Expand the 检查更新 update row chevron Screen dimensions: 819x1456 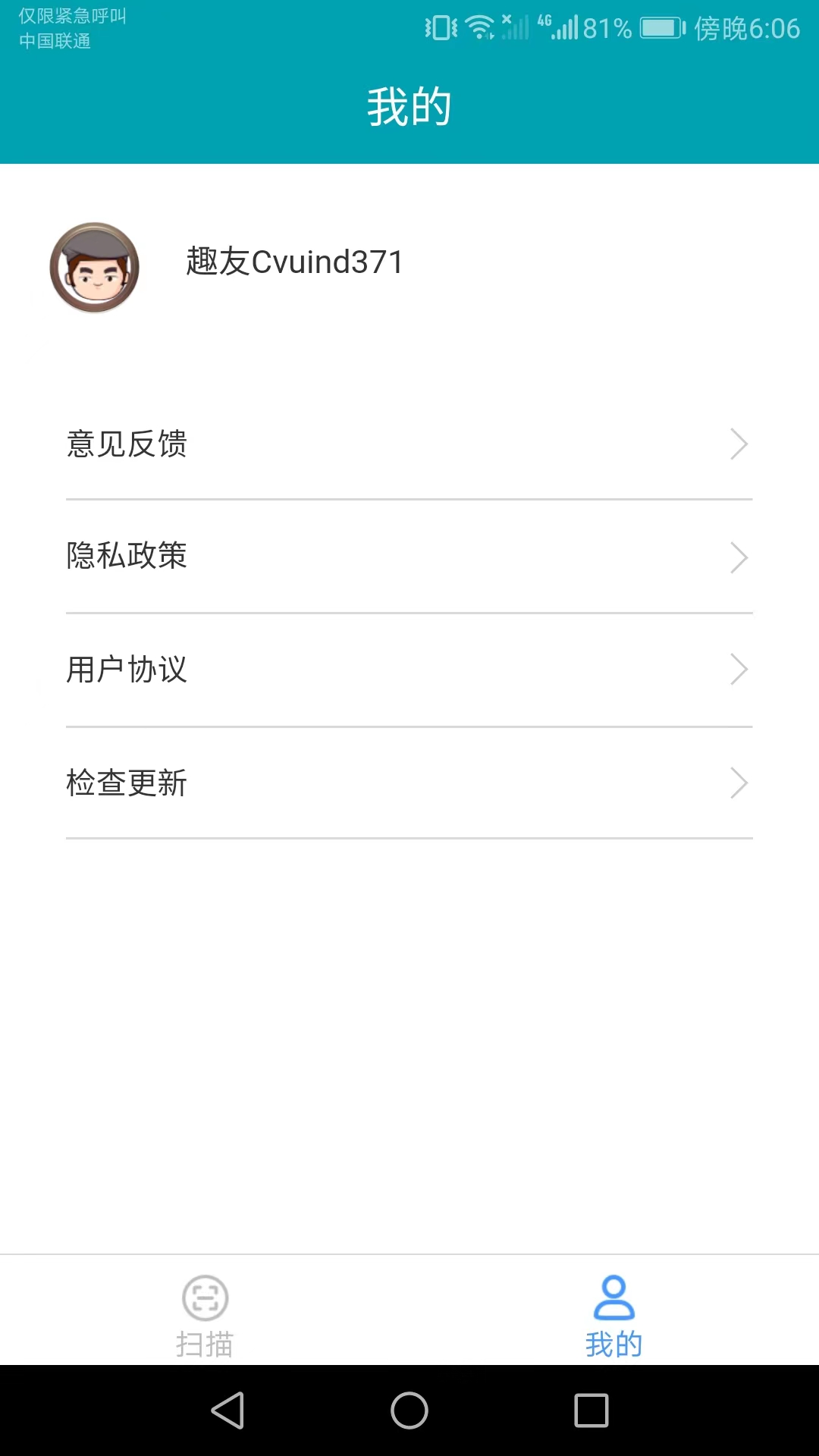tap(739, 783)
